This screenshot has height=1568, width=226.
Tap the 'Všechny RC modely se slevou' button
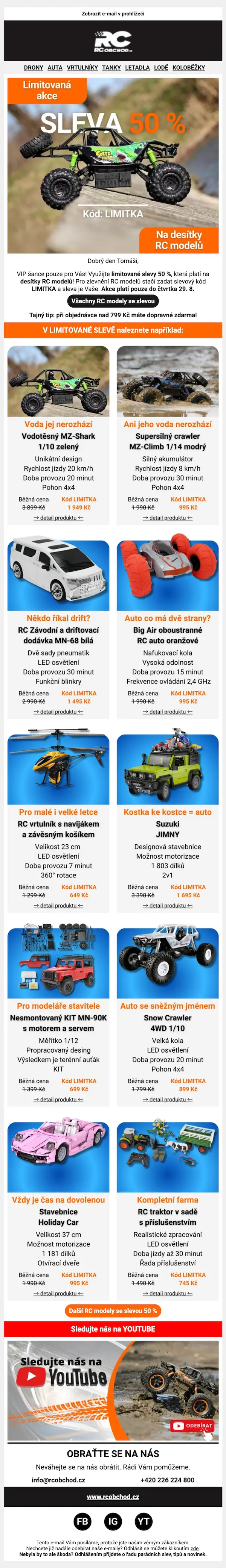(113, 301)
